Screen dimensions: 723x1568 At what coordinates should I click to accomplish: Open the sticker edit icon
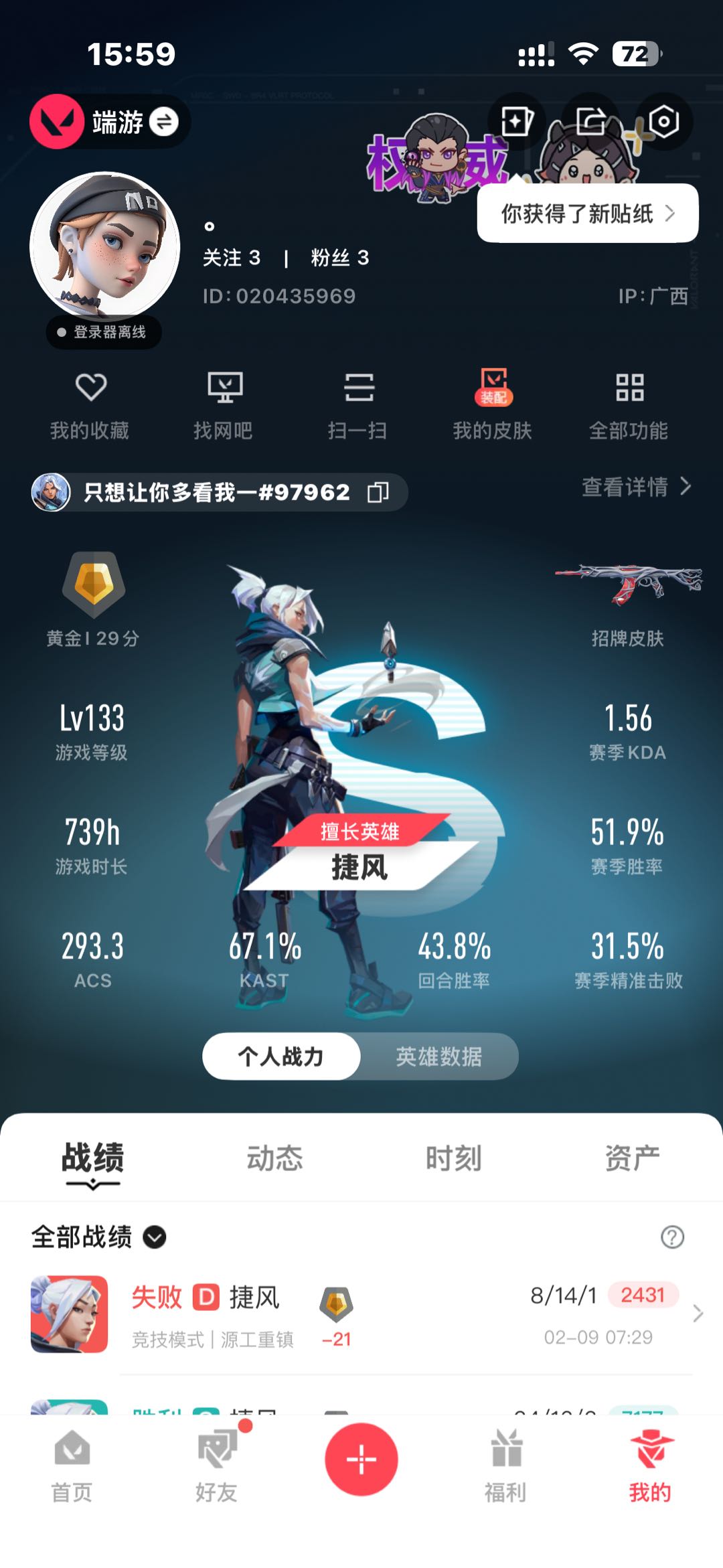click(516, 122)
